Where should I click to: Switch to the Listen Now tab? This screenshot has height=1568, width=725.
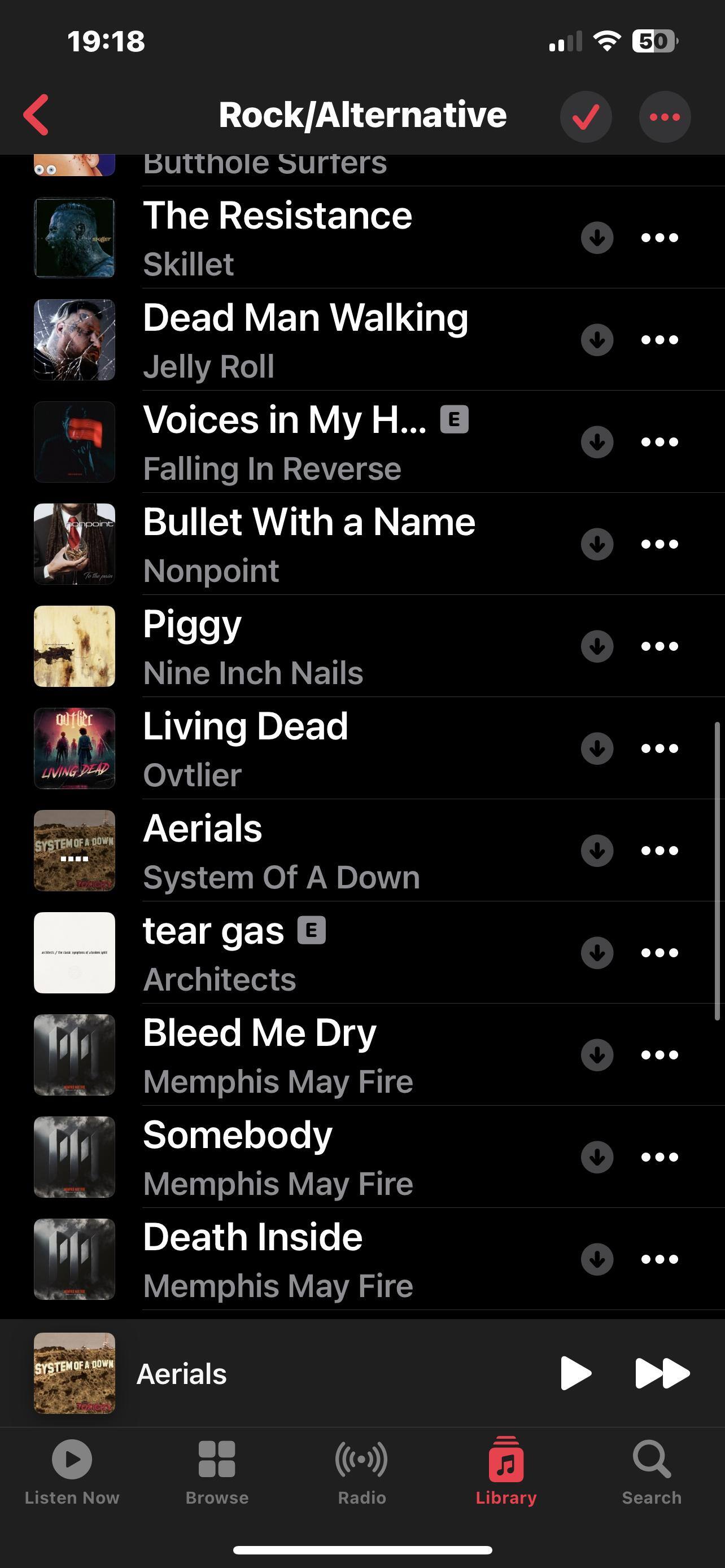(72, 1471)
